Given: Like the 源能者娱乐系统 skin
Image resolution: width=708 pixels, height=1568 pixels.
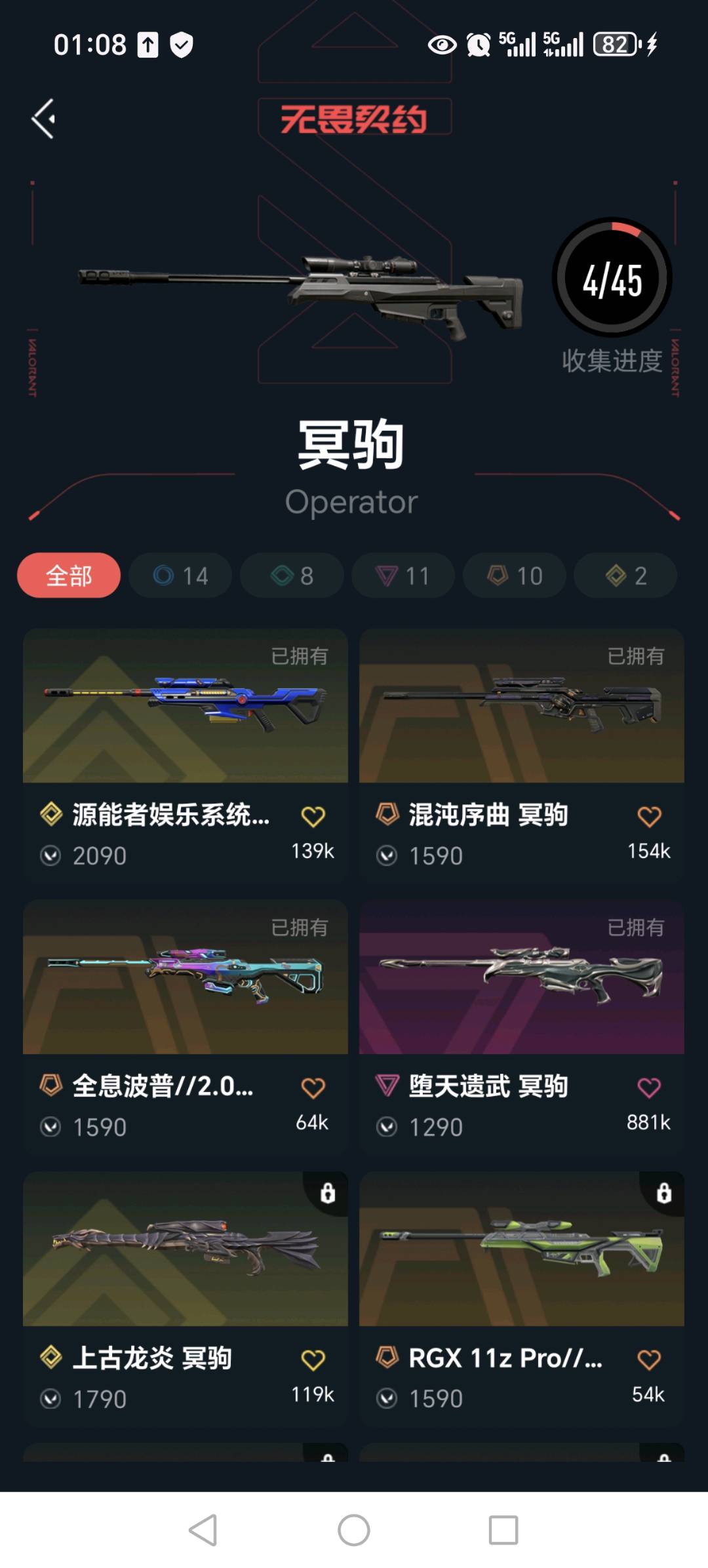Looking at the screenshot, I should point(313,817).
